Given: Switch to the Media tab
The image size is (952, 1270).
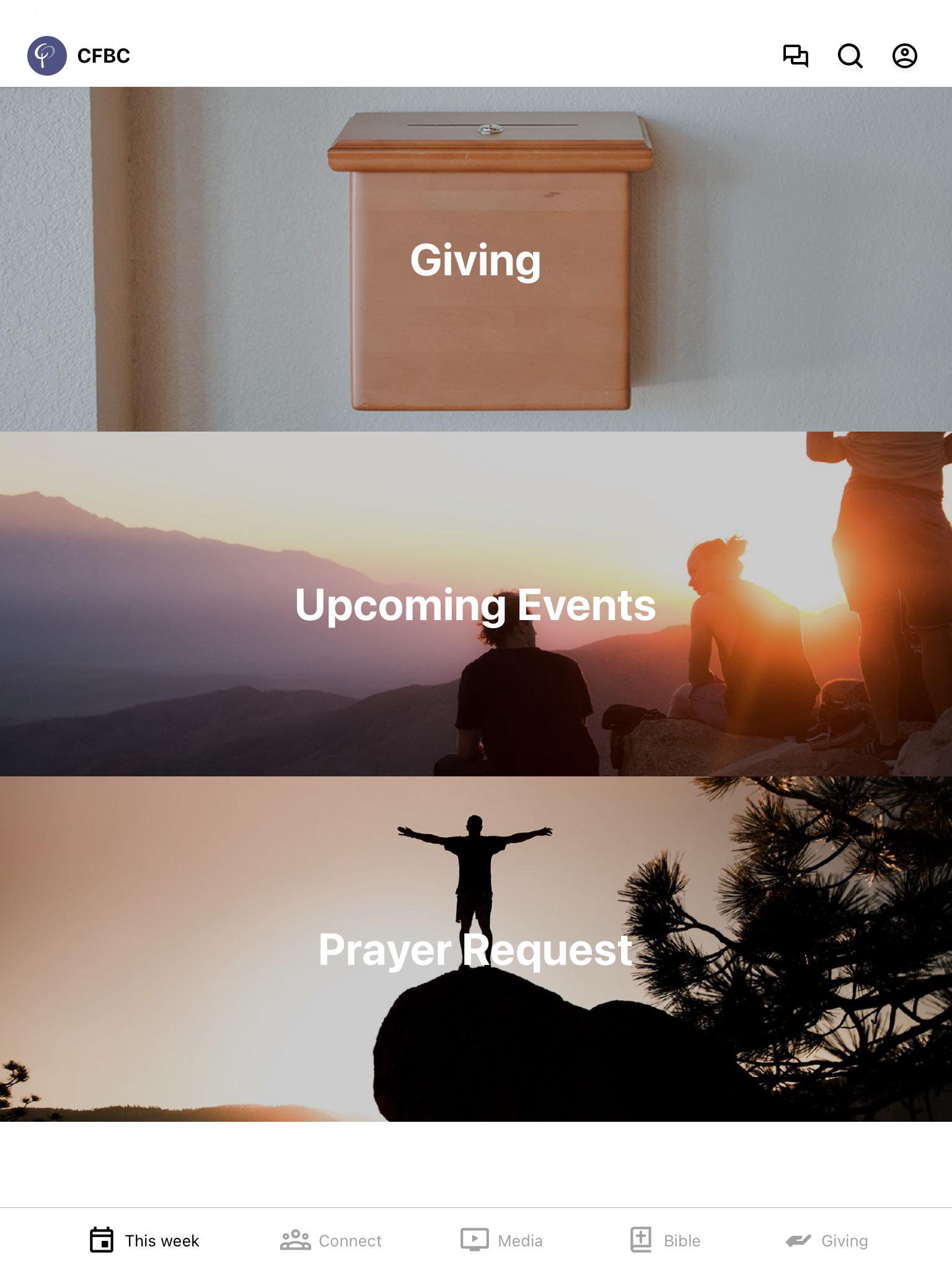Looking at the screenshot, I should coord(501,1240).
